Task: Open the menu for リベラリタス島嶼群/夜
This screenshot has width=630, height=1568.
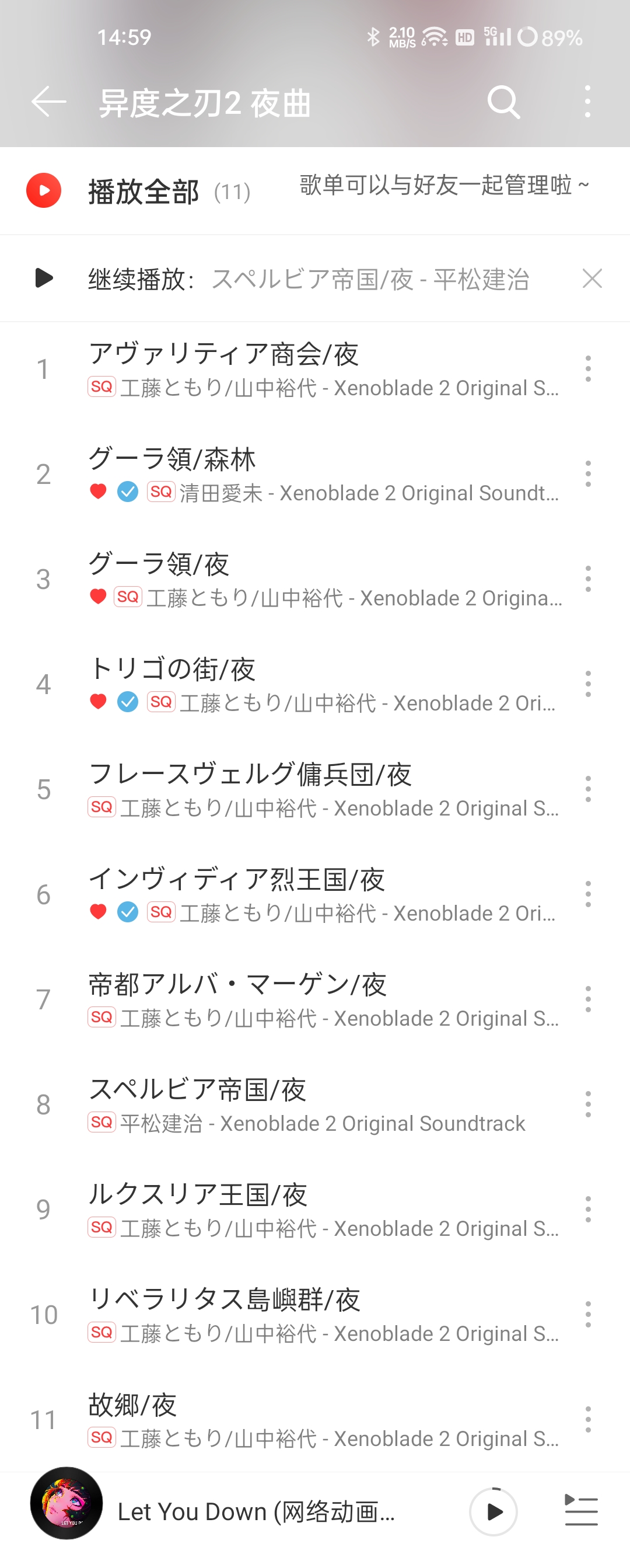Action: click(587, 1315)
